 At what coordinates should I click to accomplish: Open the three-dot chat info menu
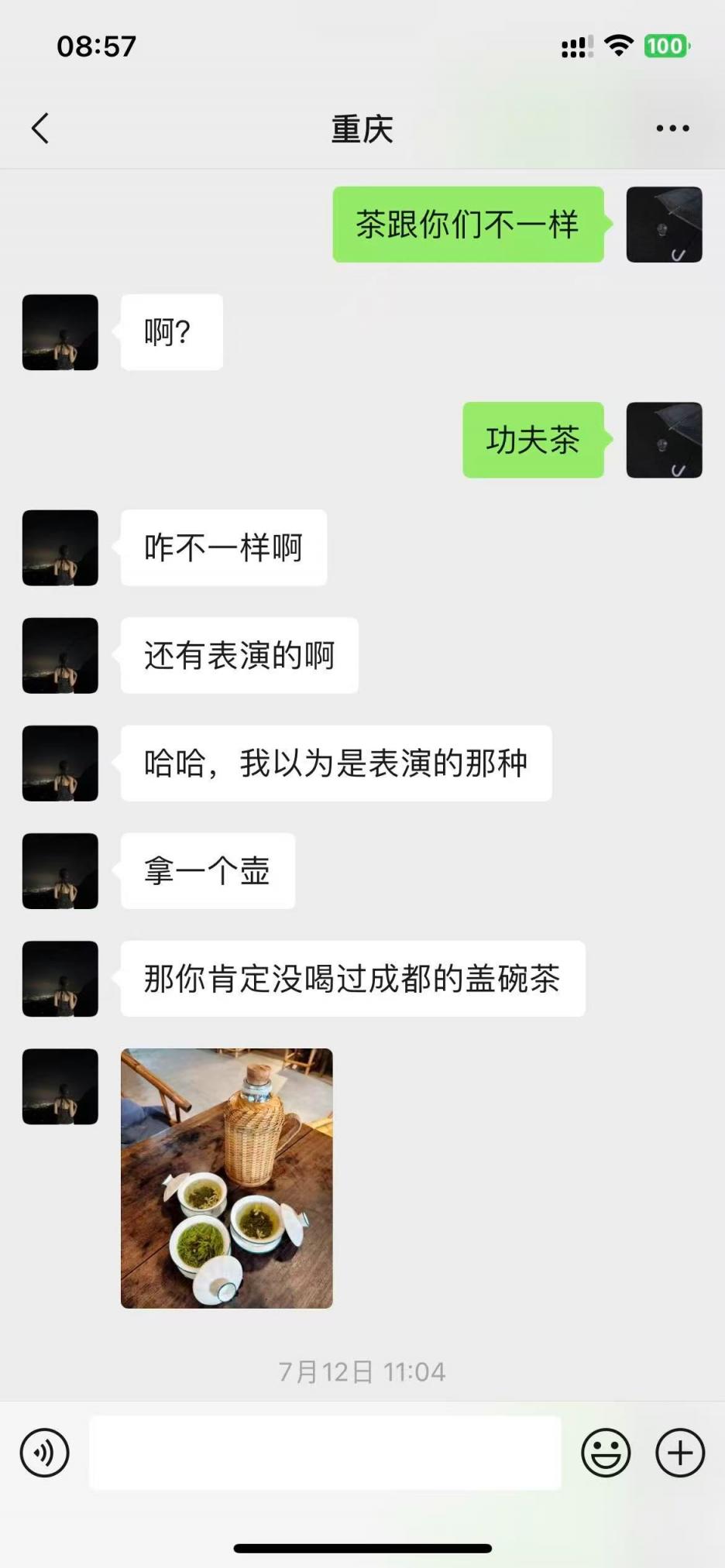(x=672, y=129)
